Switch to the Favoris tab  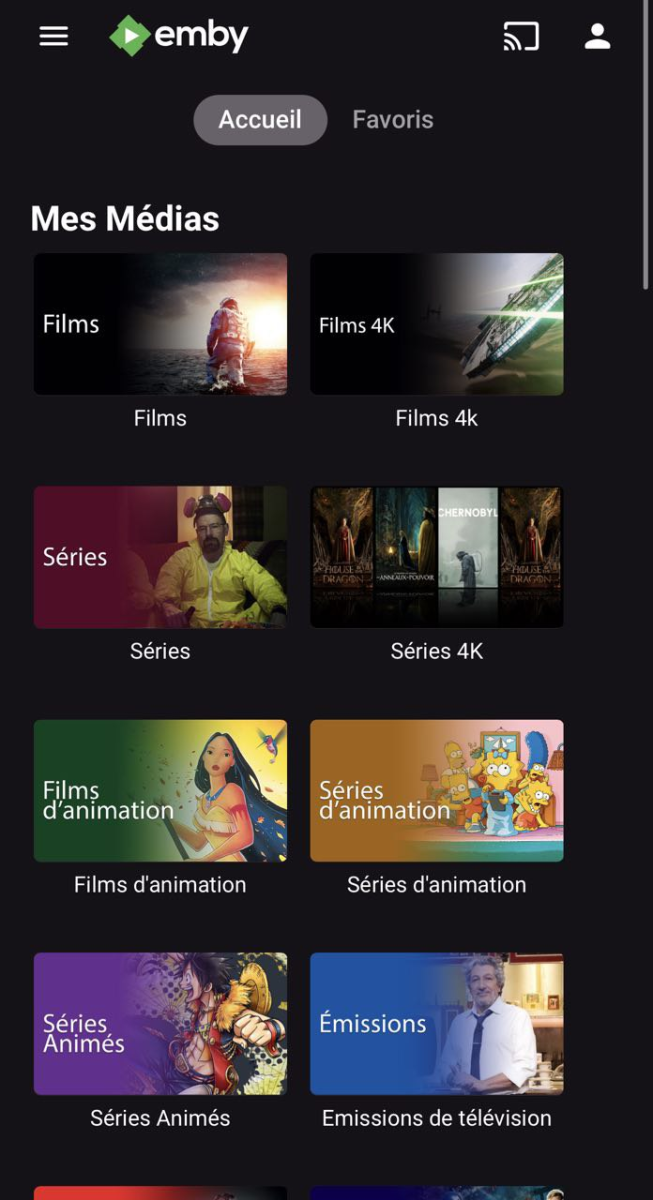393,120
